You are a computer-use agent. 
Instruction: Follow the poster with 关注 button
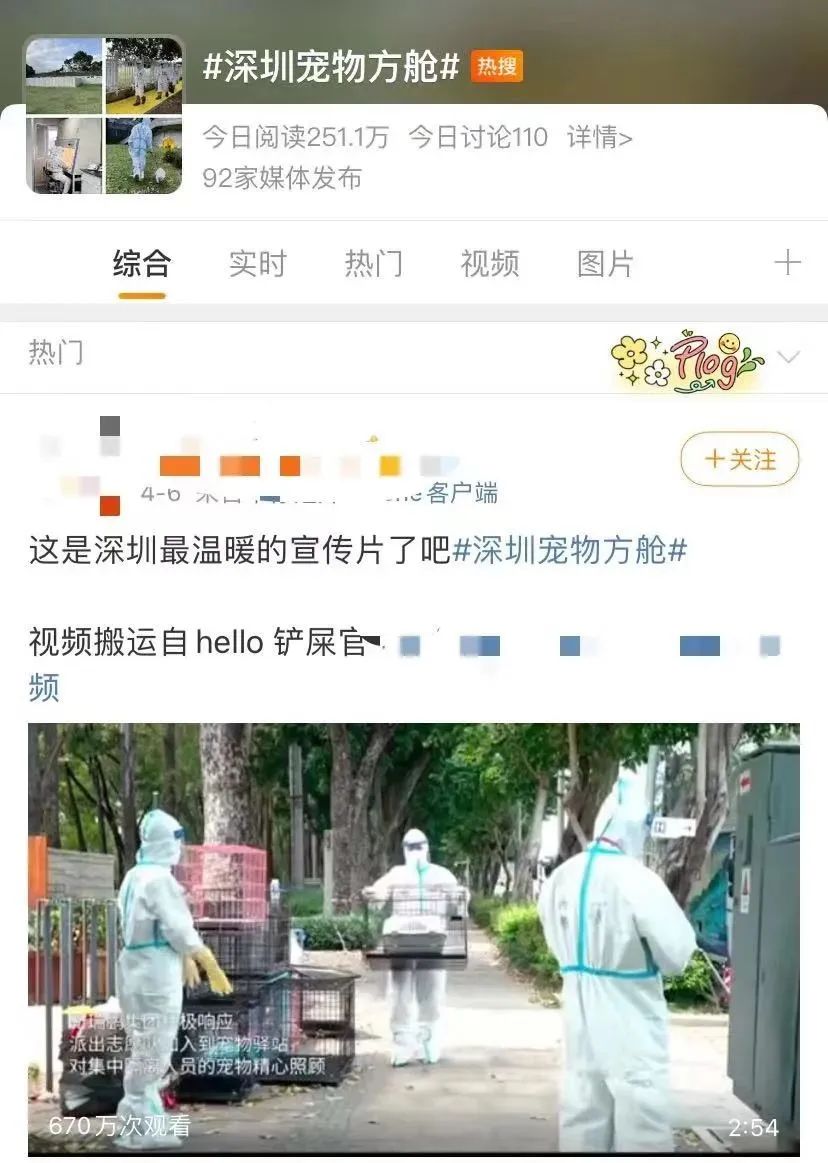pos(739,459)
